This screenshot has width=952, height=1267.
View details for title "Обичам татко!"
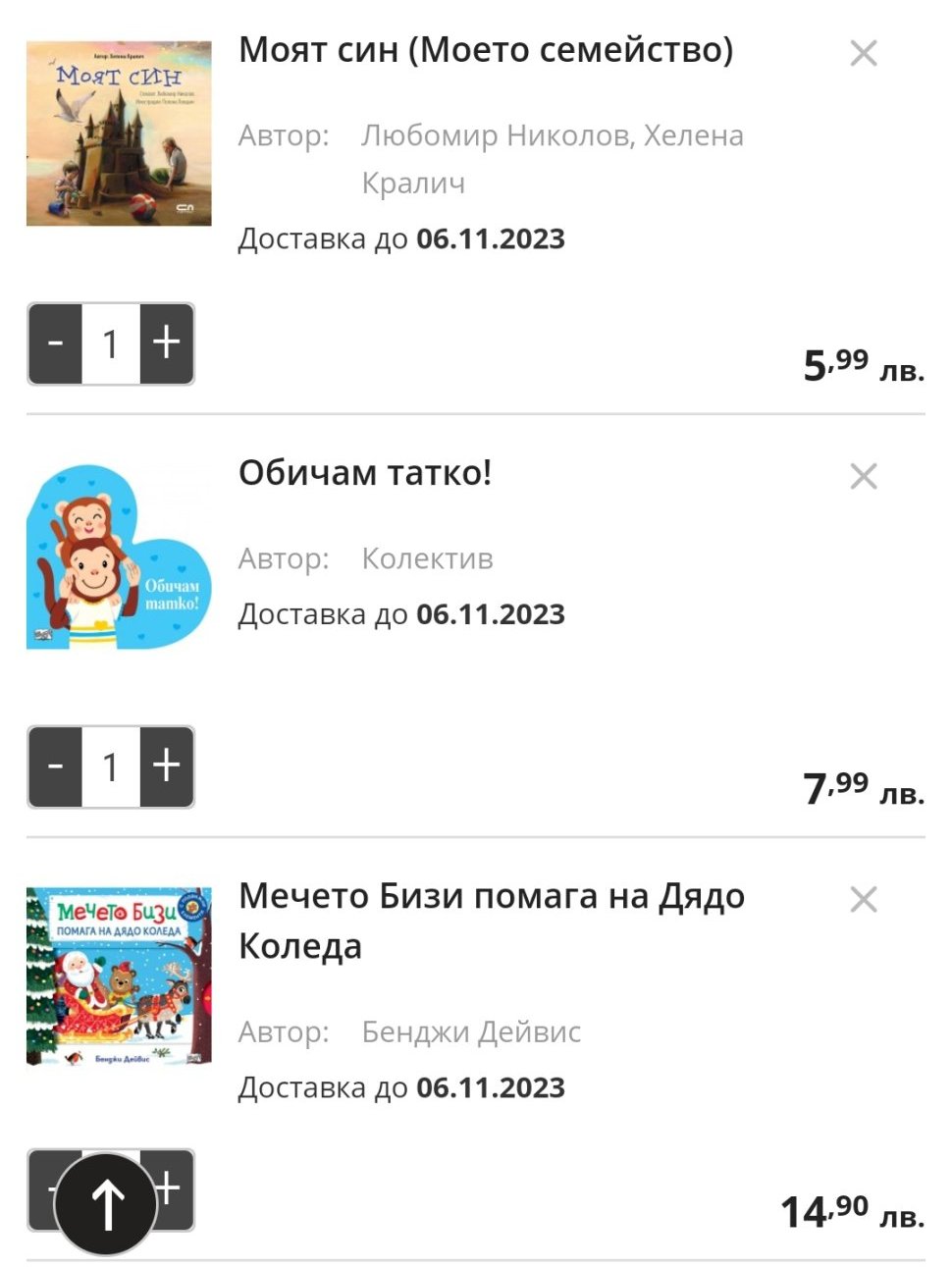coord(365,473)
